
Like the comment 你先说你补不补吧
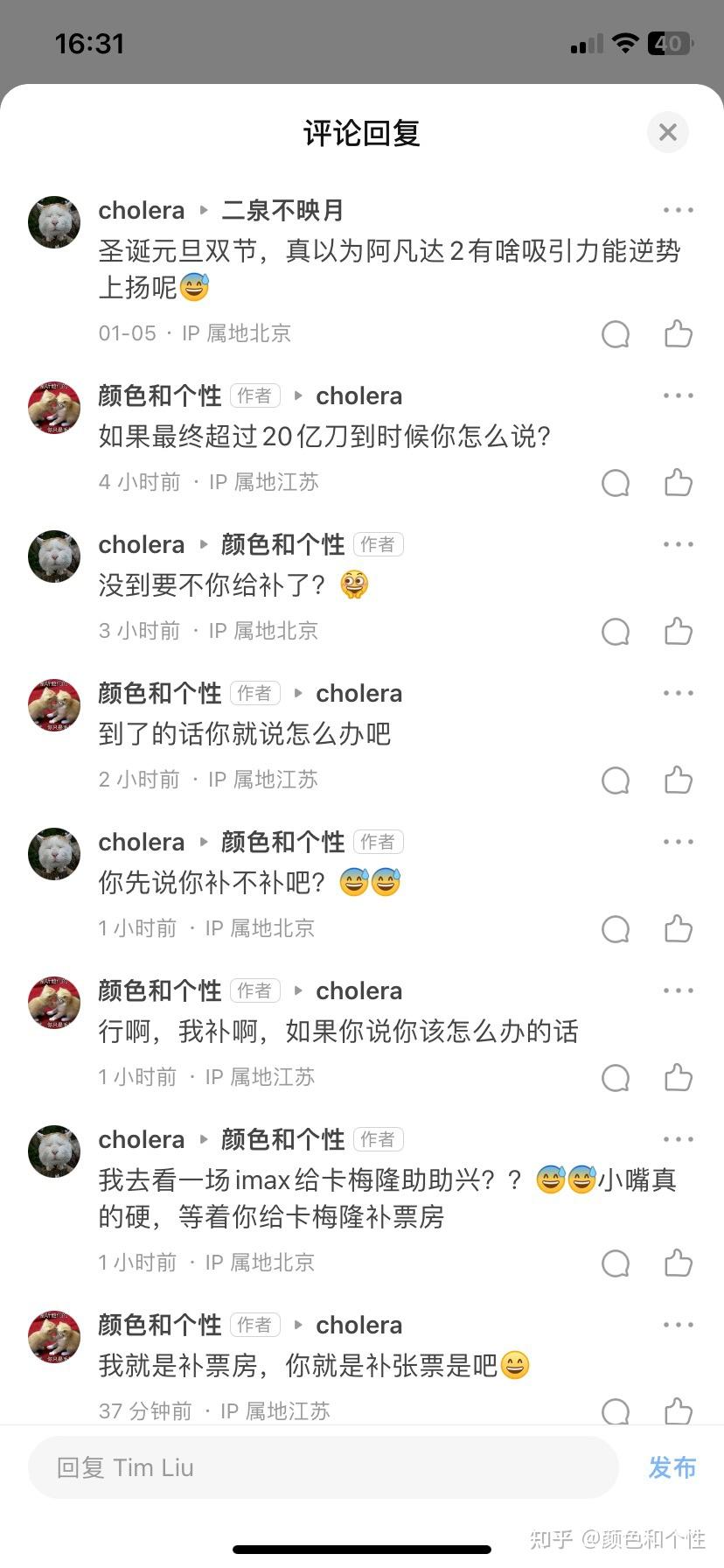[679, 928]
